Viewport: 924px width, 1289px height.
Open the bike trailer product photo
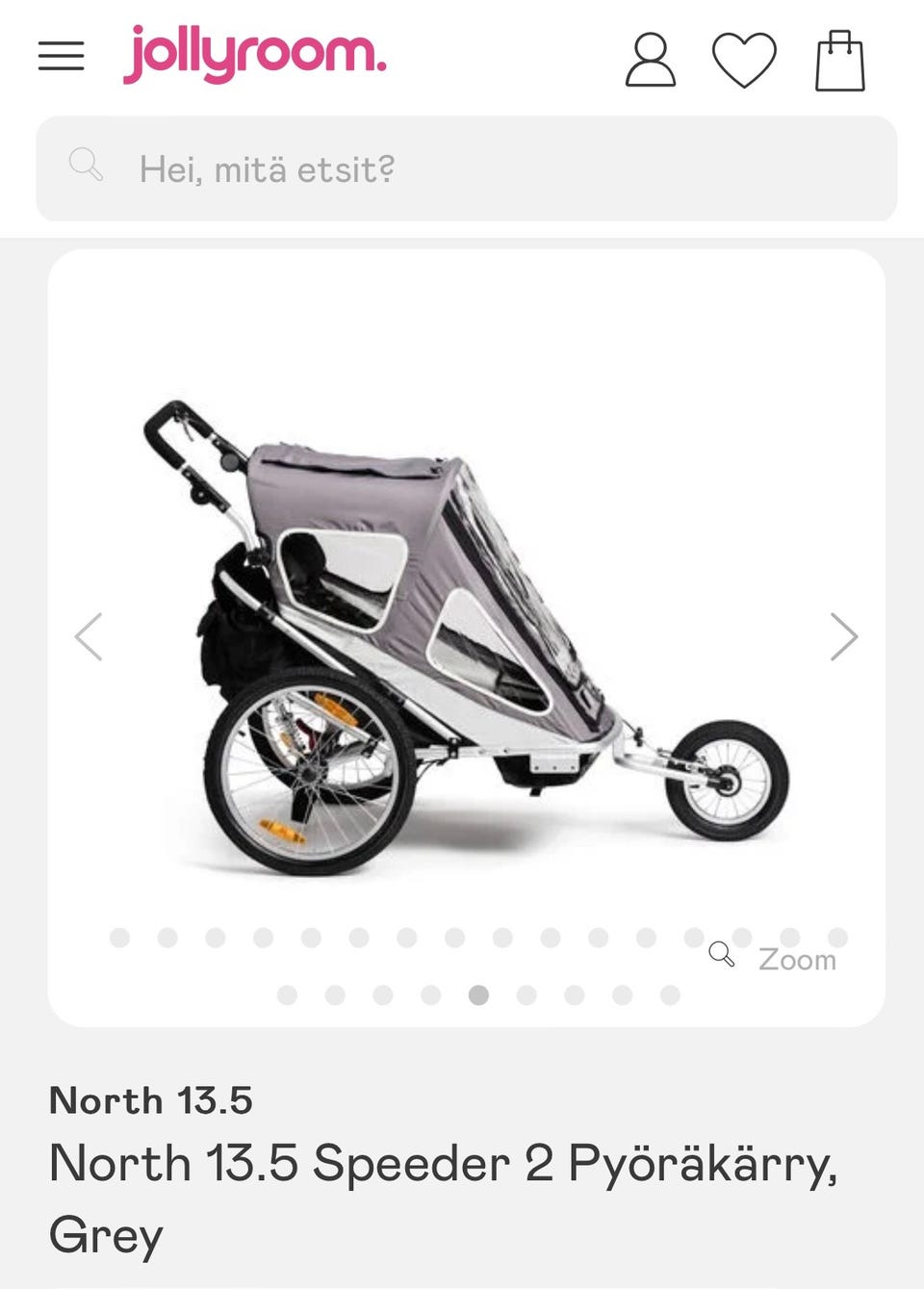tap(466, 635)
